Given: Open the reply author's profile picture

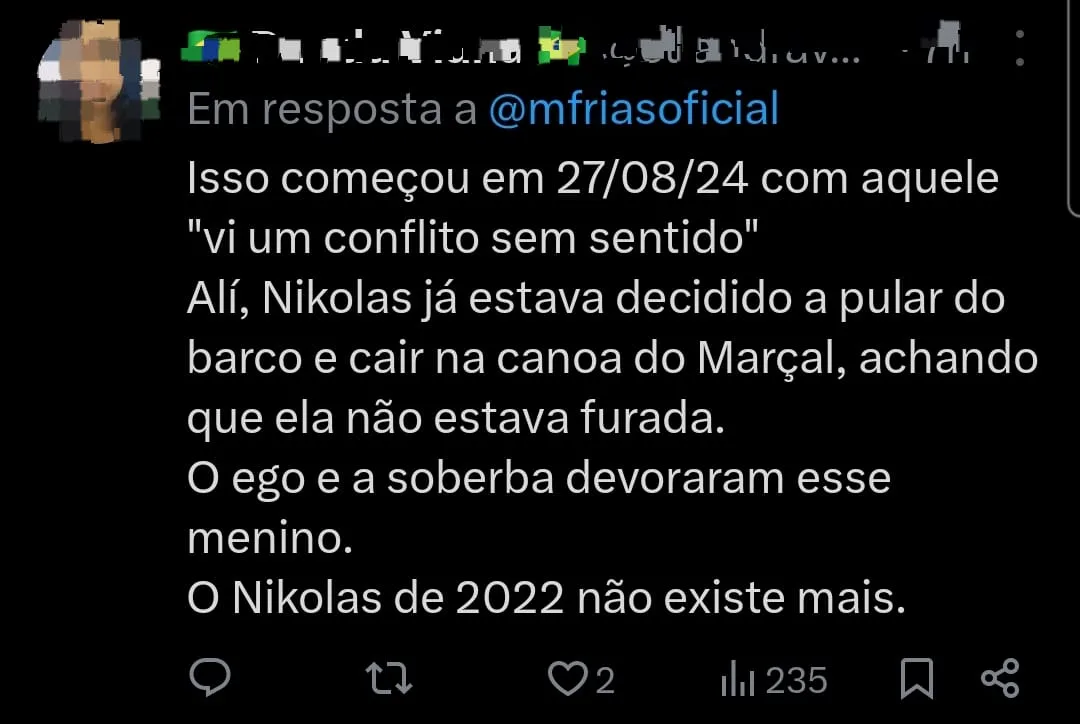Looking at the screenshot, I should coord(97,80).
